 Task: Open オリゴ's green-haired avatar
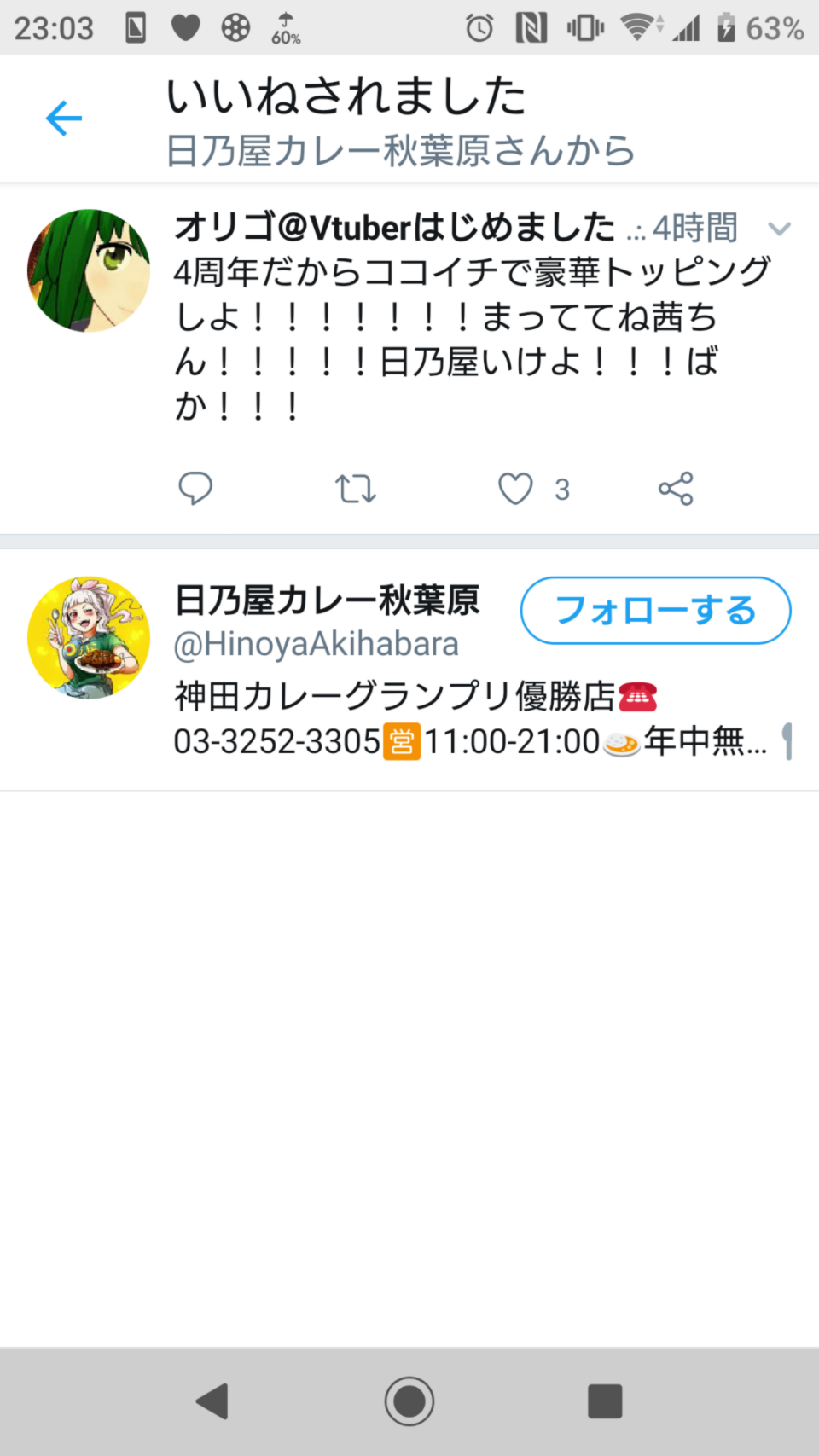pos(89,270)
